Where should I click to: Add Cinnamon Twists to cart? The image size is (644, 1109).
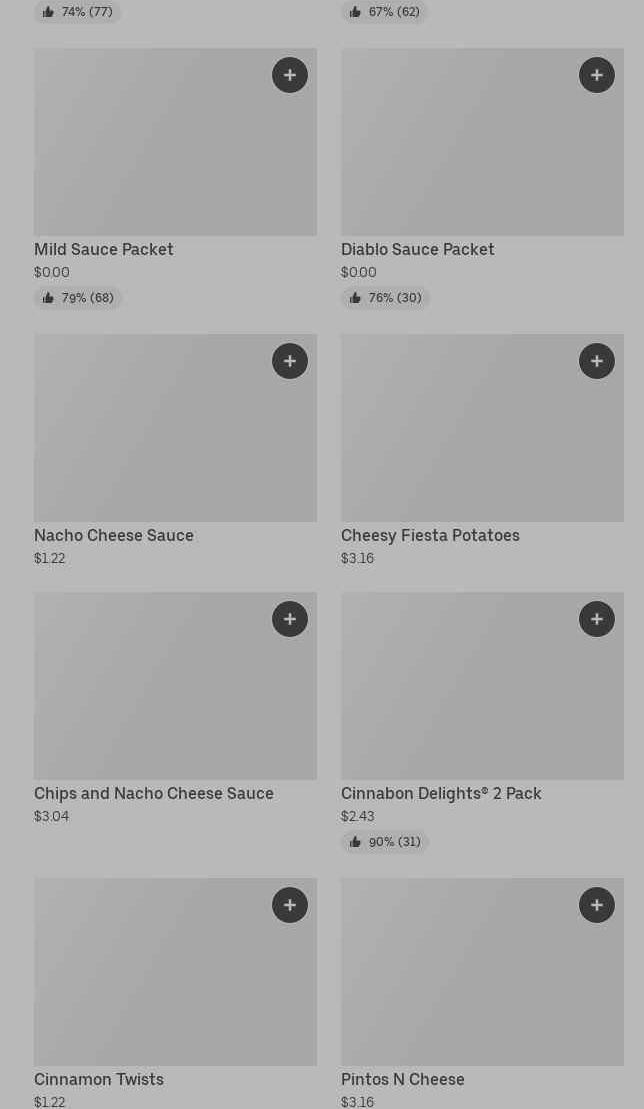(290, 905)
